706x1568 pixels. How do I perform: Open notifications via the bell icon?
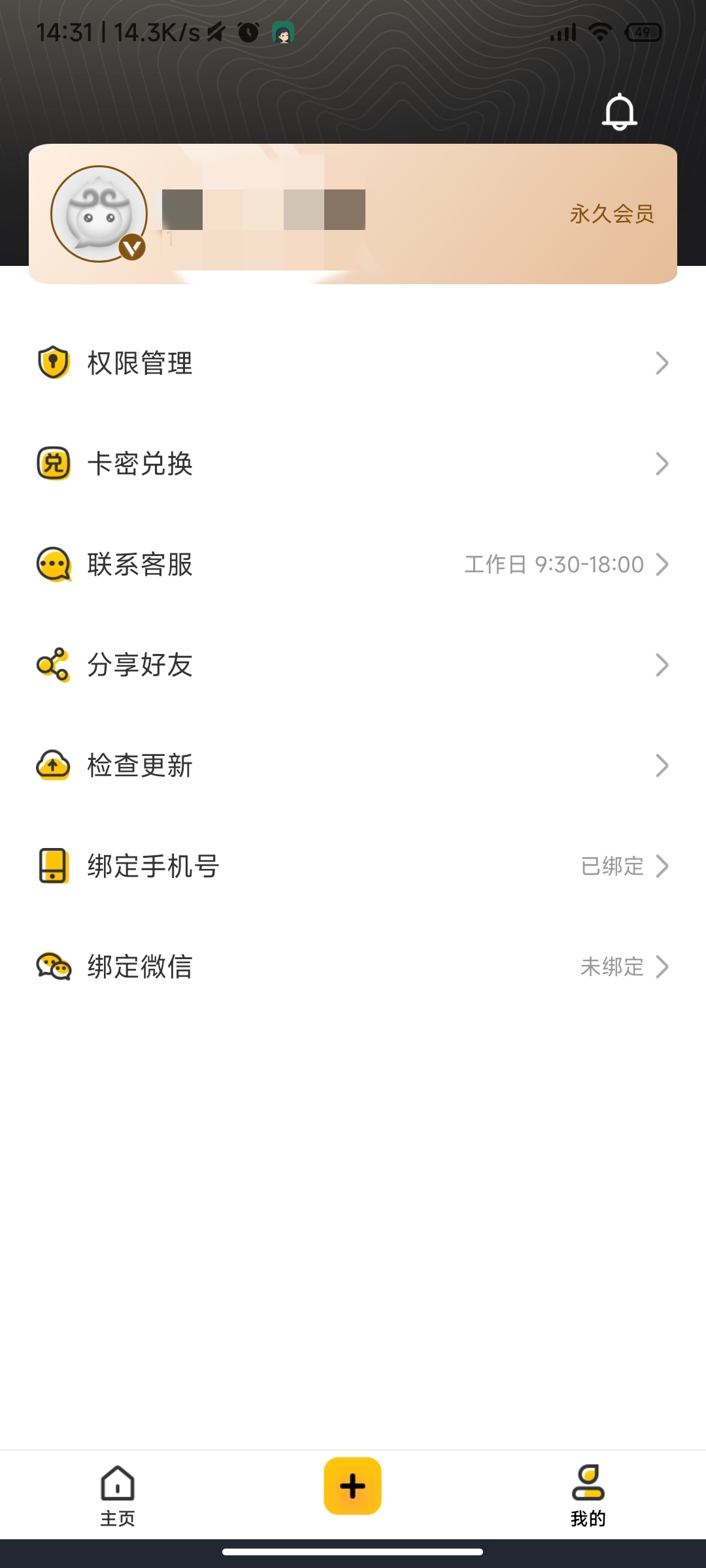coord(618,112)
